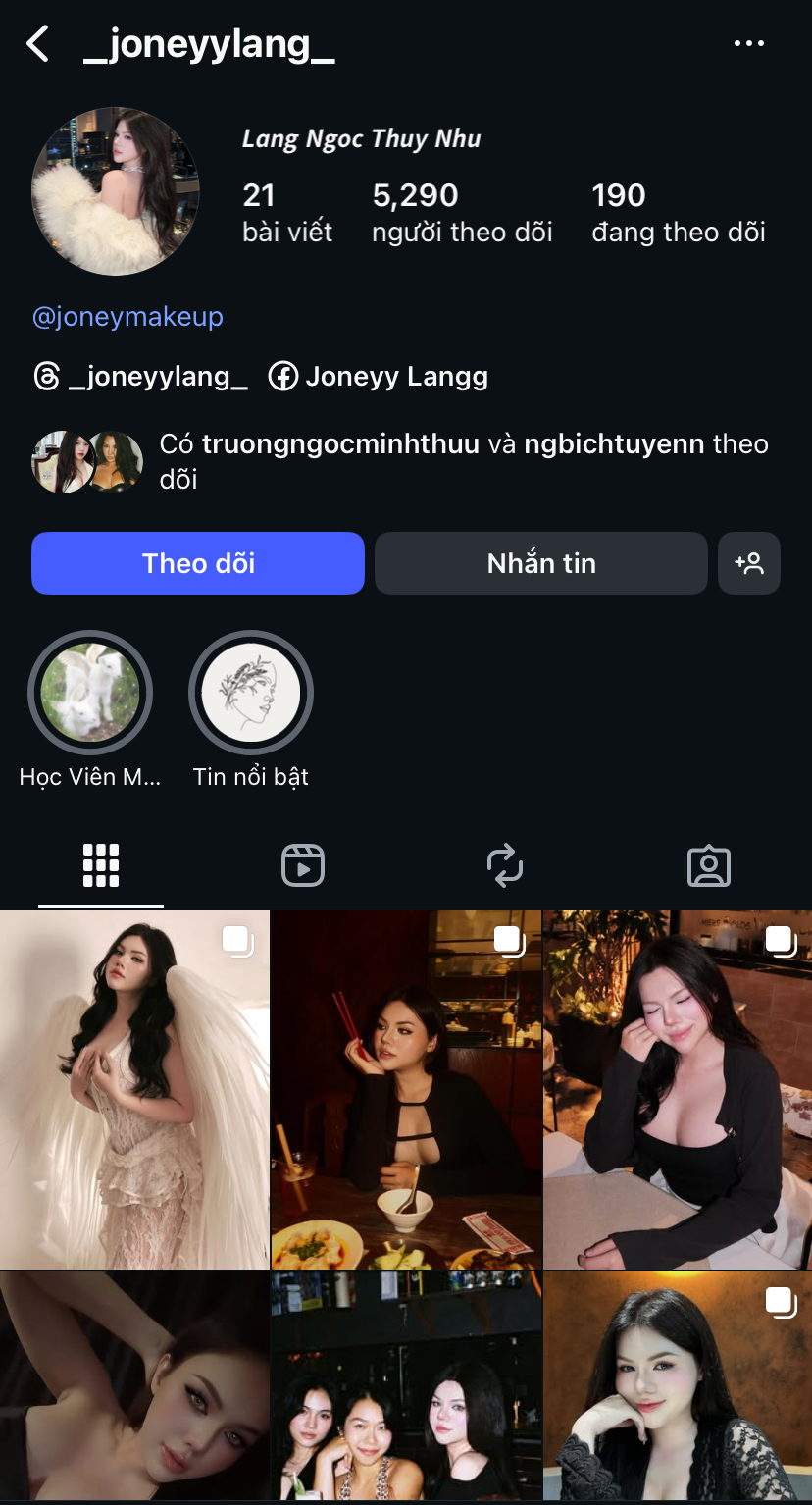Image resolution: width=812 pixels, height=1505 pixels.
Task: Open the Học Viên M... story highlight
Action: [90, 693]
